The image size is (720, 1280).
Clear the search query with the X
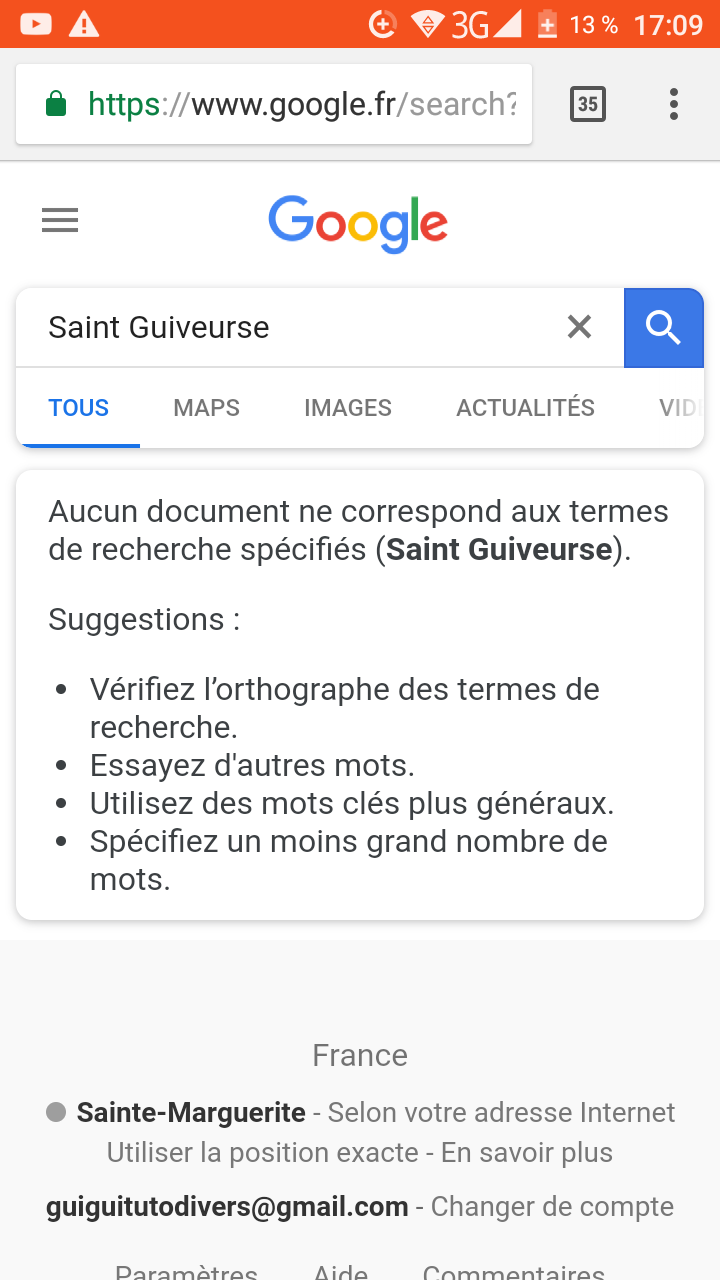(580, 327)
